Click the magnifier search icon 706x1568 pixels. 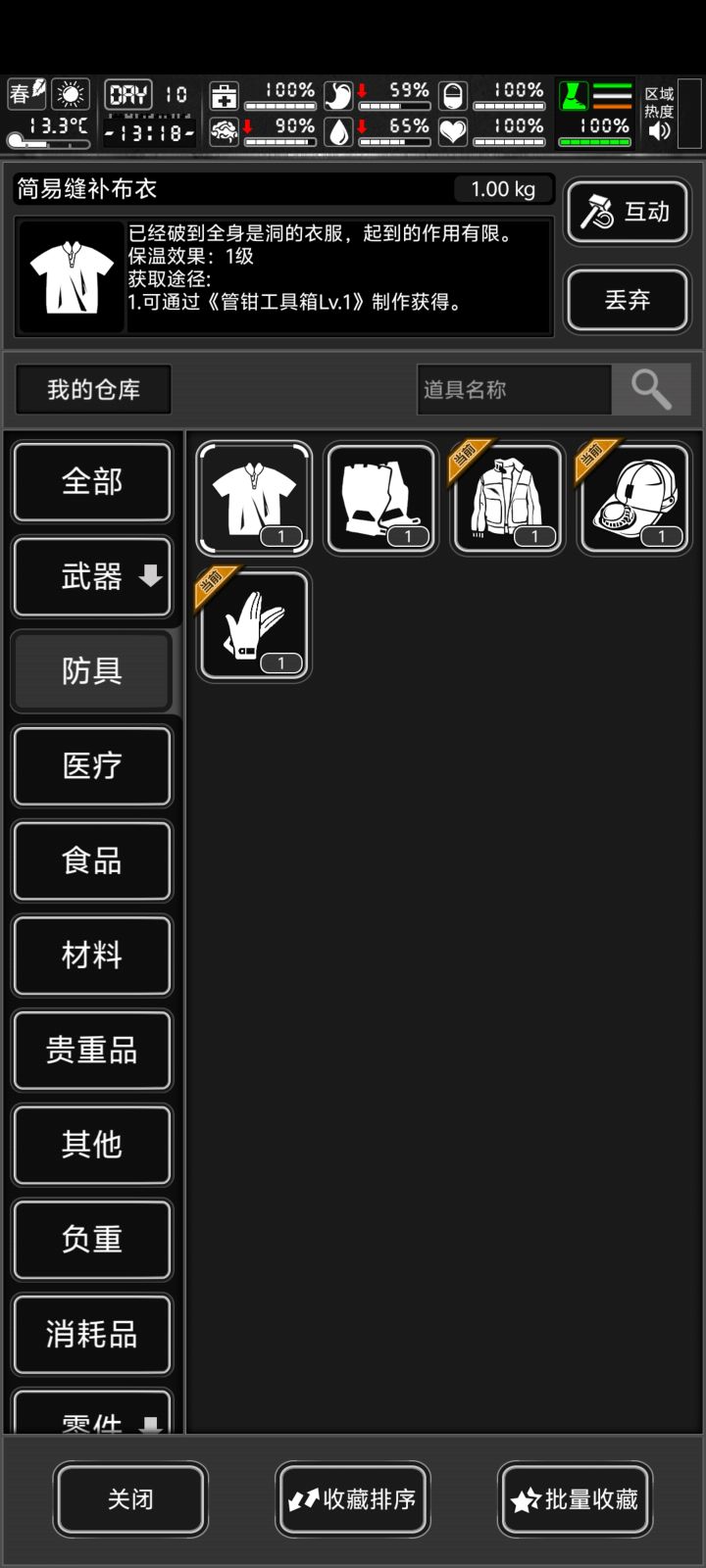(651, 389)
